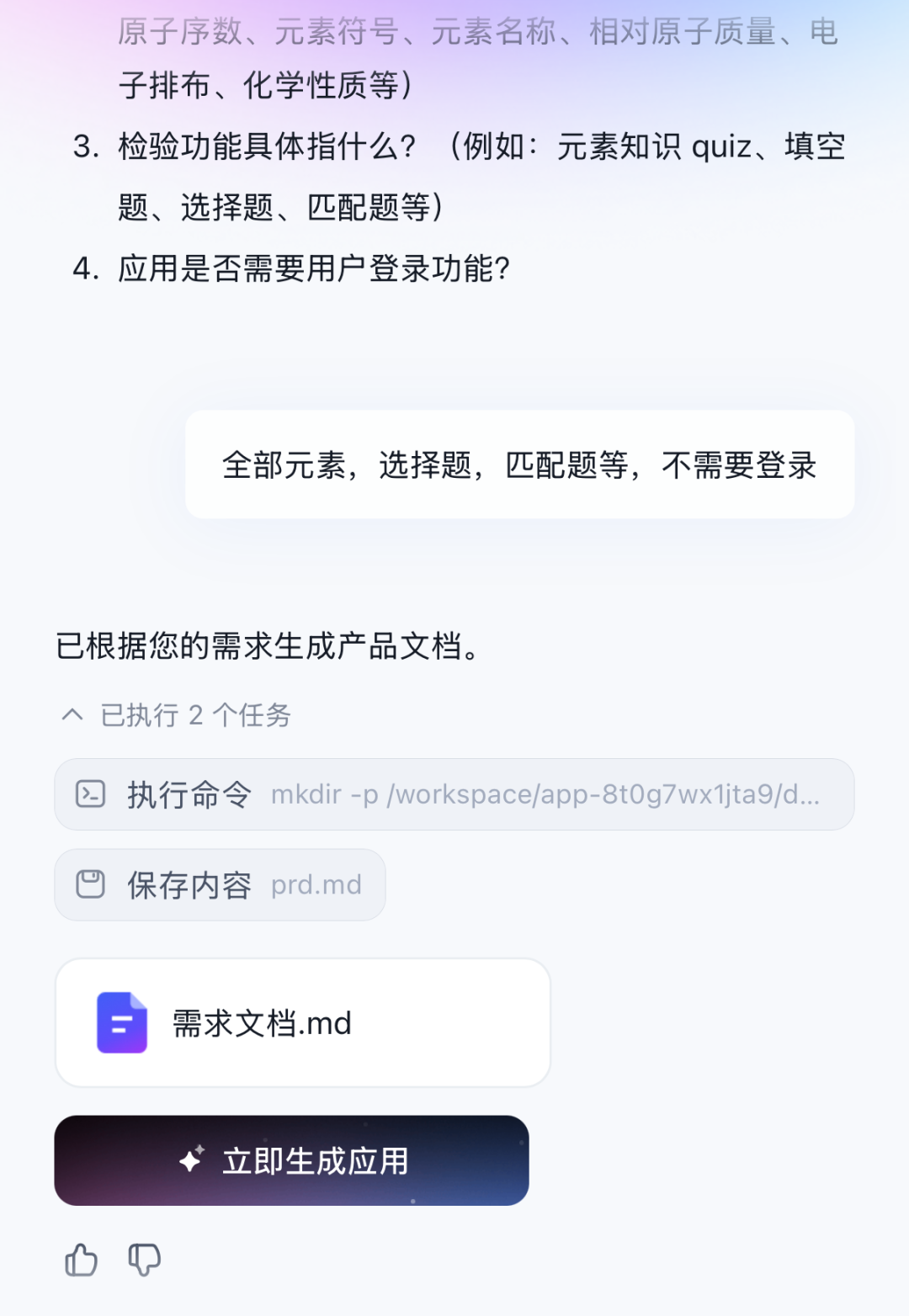Open the 需求文档.md file card

pyautogui.click(x=302, y=1022)
